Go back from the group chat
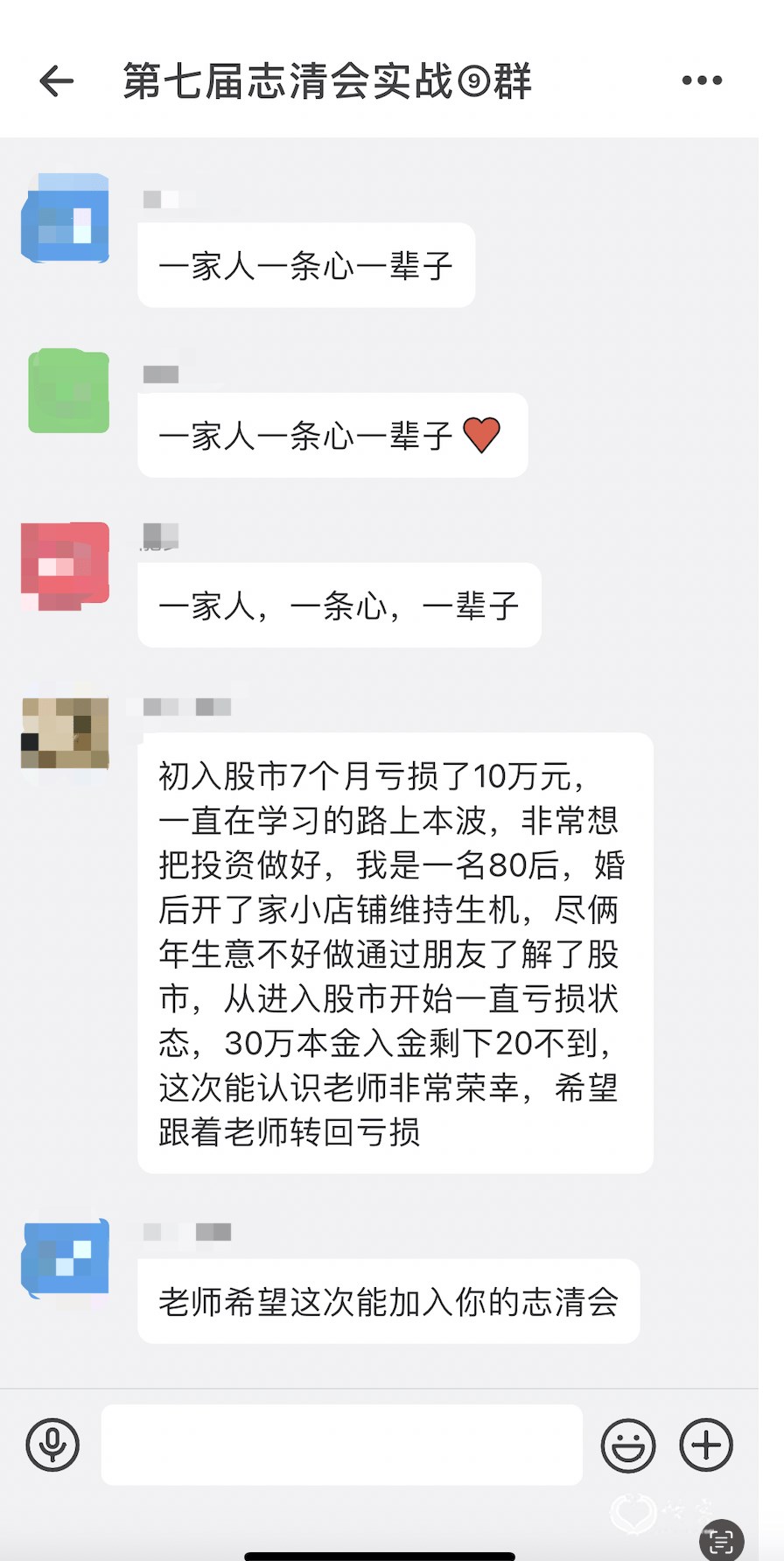The height and width of the screenshot is (1561, 784). point(57,81)
